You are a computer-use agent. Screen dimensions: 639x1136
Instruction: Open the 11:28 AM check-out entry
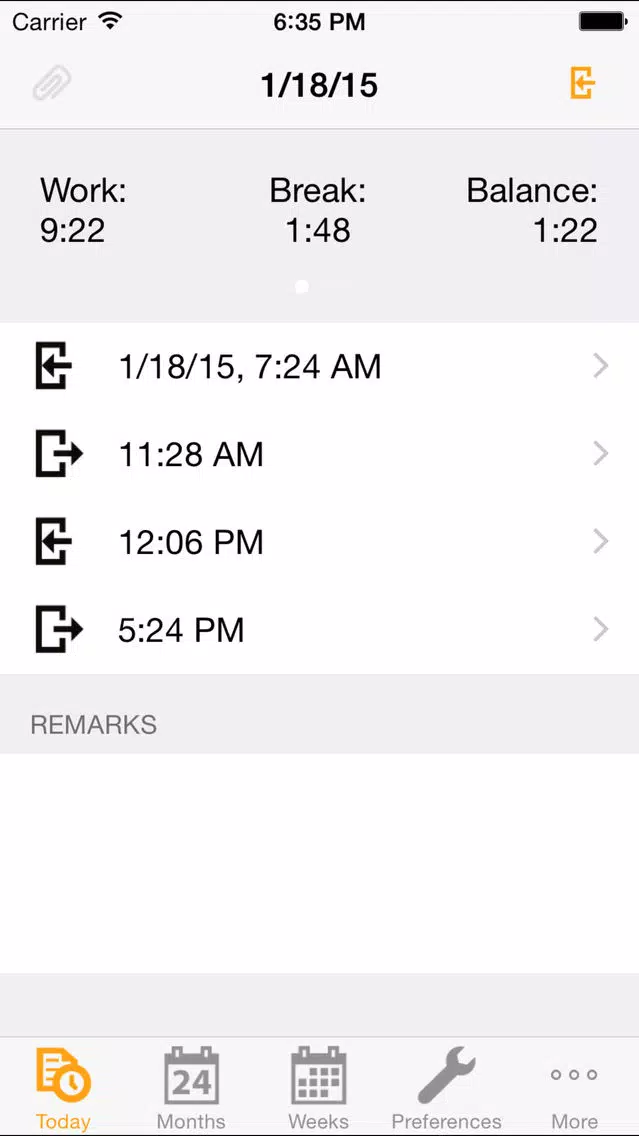[320, 454]
